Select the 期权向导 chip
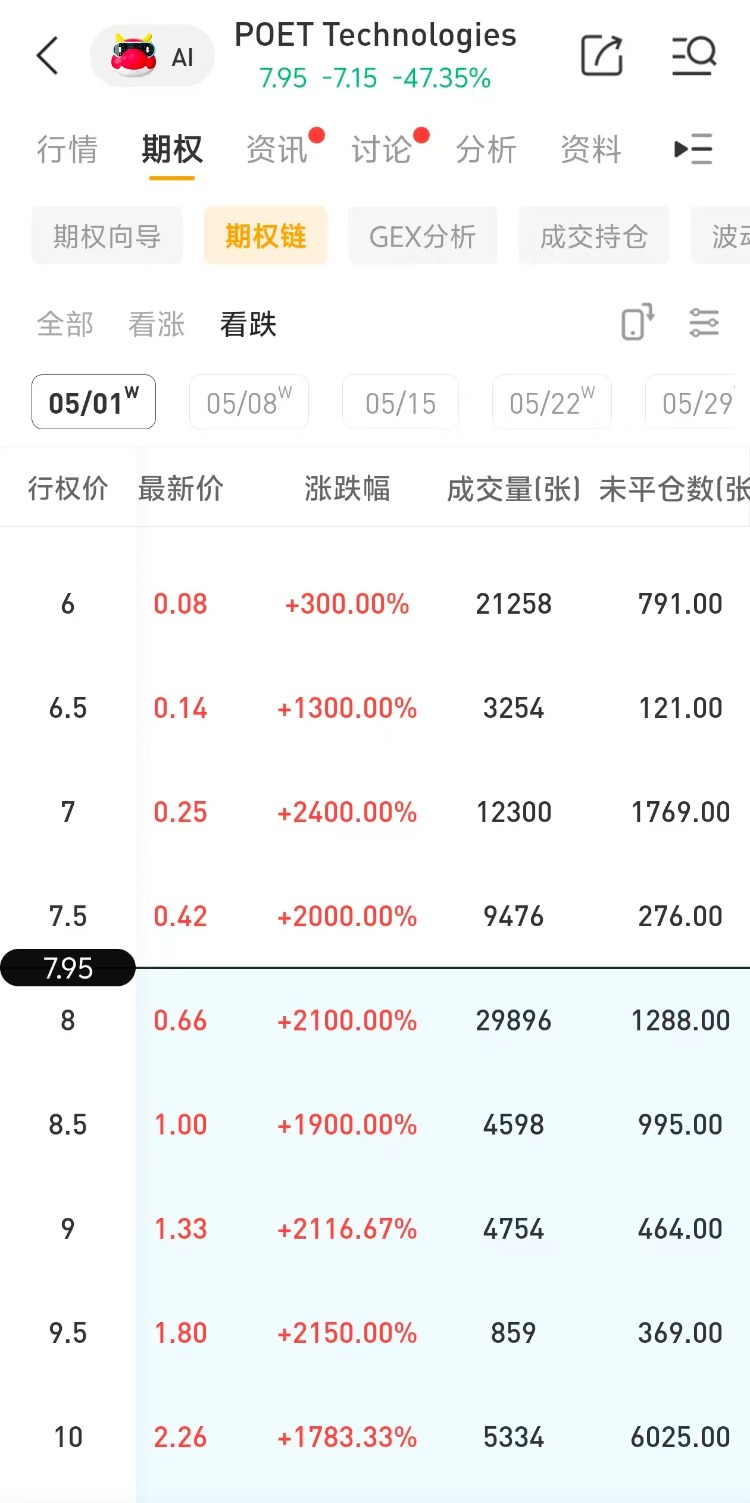This screenshot has height=1503, width=750. coord(107,236)
